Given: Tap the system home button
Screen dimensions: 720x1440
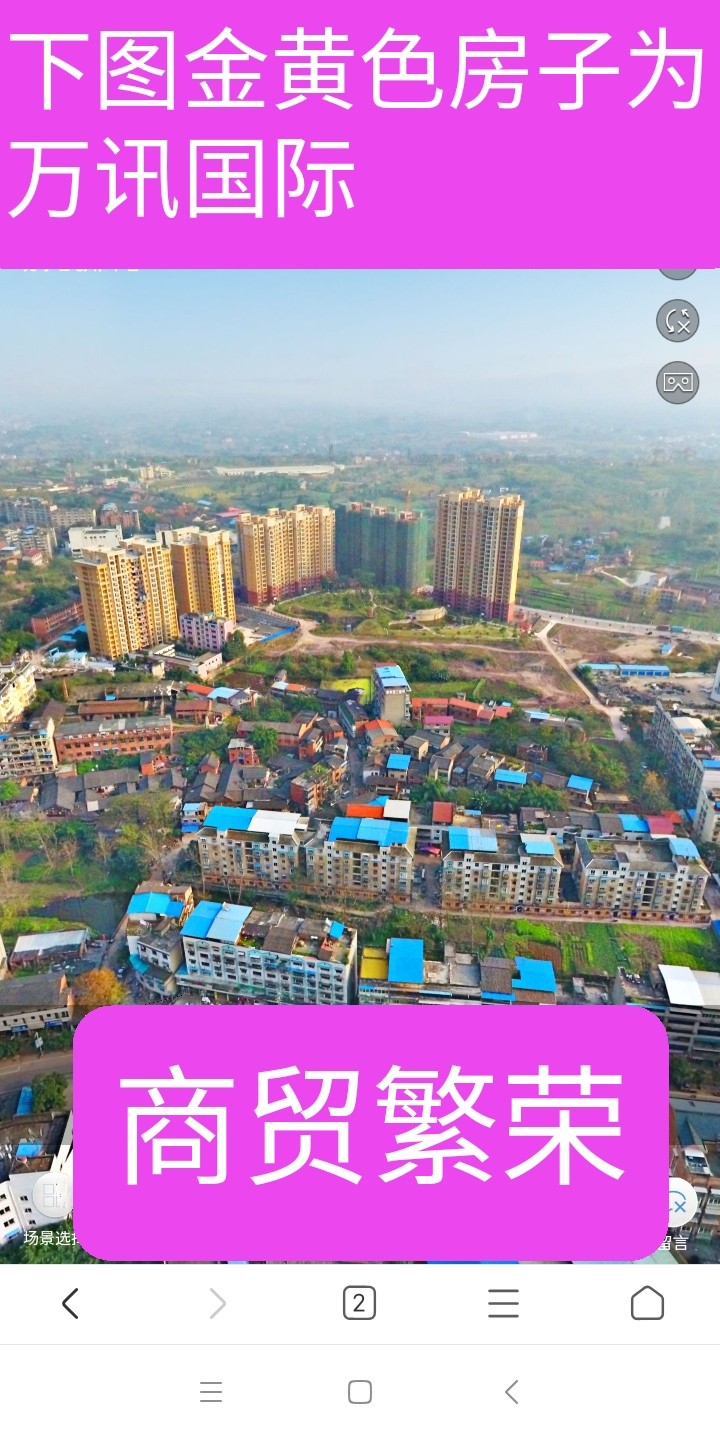Looking at the screenshot, I should pyautogui.click(x=360, y=1392).
